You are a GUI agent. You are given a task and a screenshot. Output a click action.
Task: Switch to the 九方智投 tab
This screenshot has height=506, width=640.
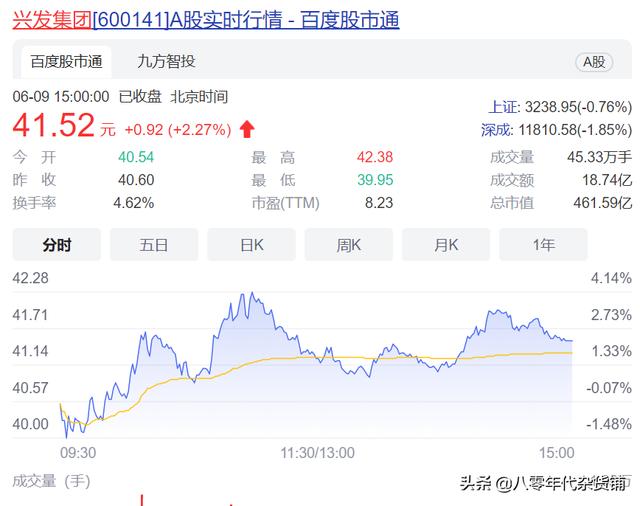[167, 61]
